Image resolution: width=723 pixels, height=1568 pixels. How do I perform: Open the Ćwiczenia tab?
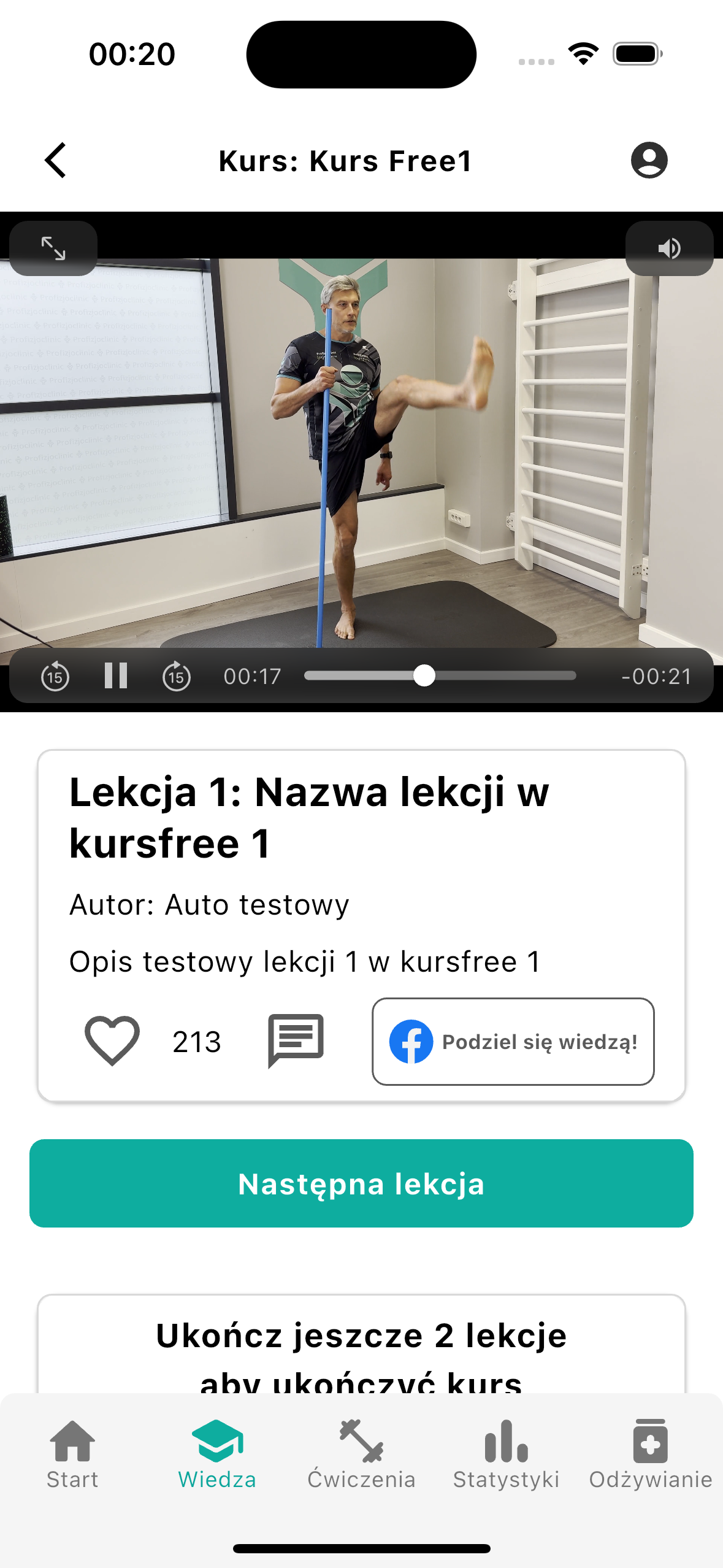tap(361, 1455)
